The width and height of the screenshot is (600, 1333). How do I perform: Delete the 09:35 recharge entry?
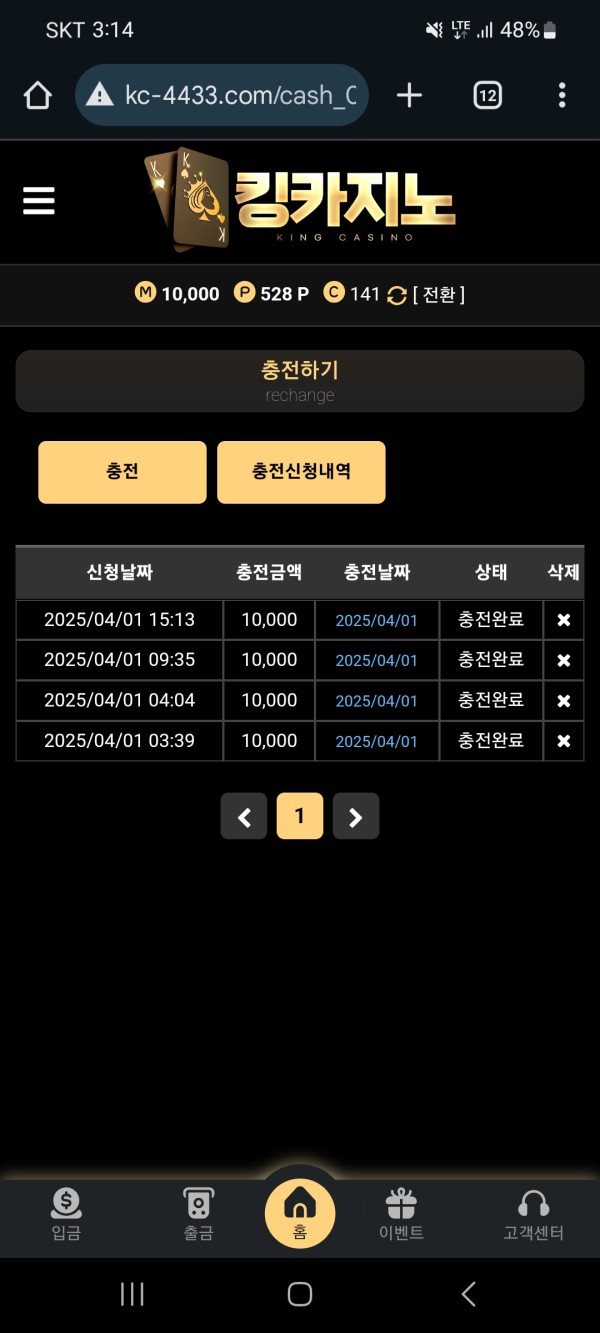click(563, 660)
